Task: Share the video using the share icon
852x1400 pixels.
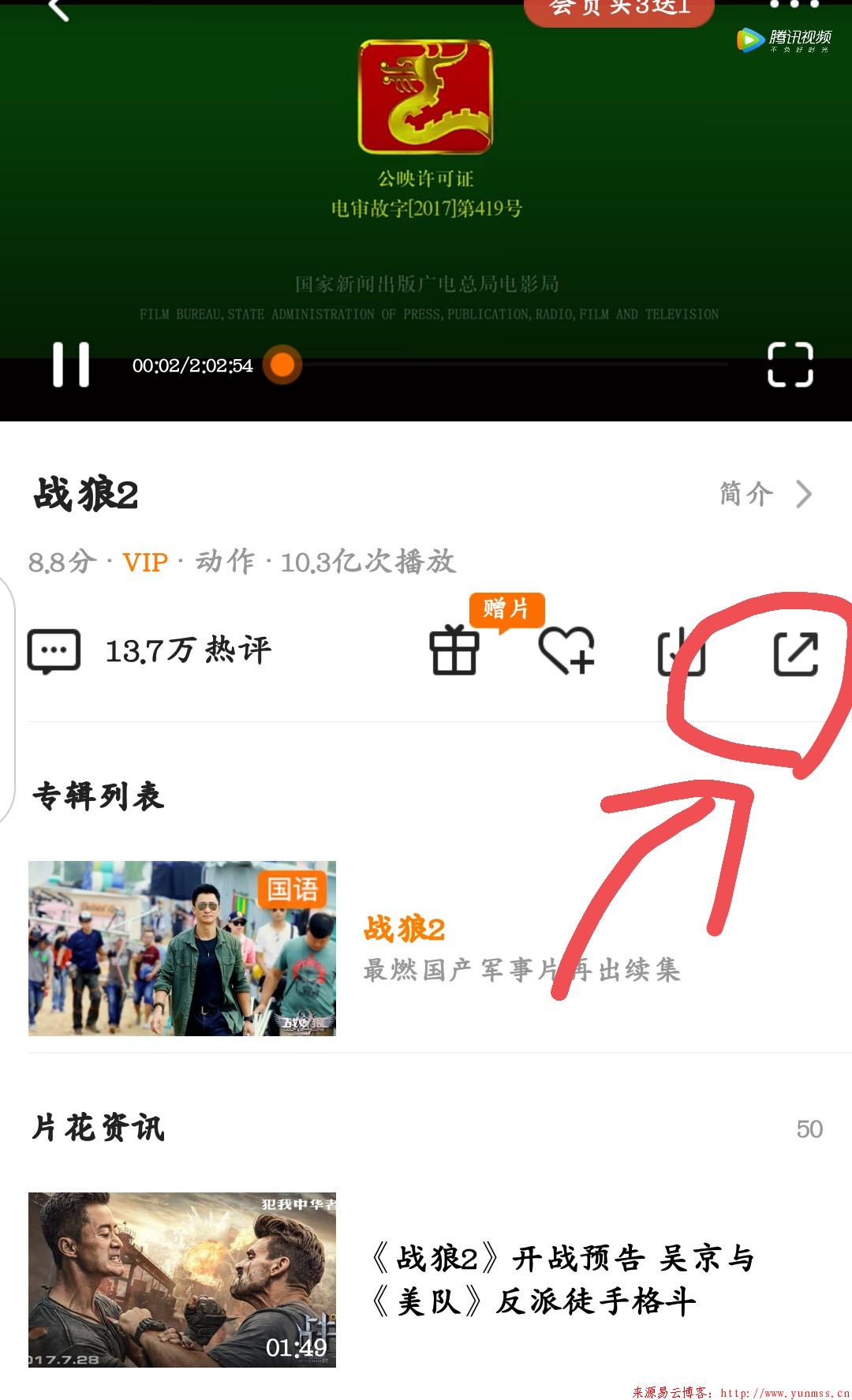Action: coord(795,653)
